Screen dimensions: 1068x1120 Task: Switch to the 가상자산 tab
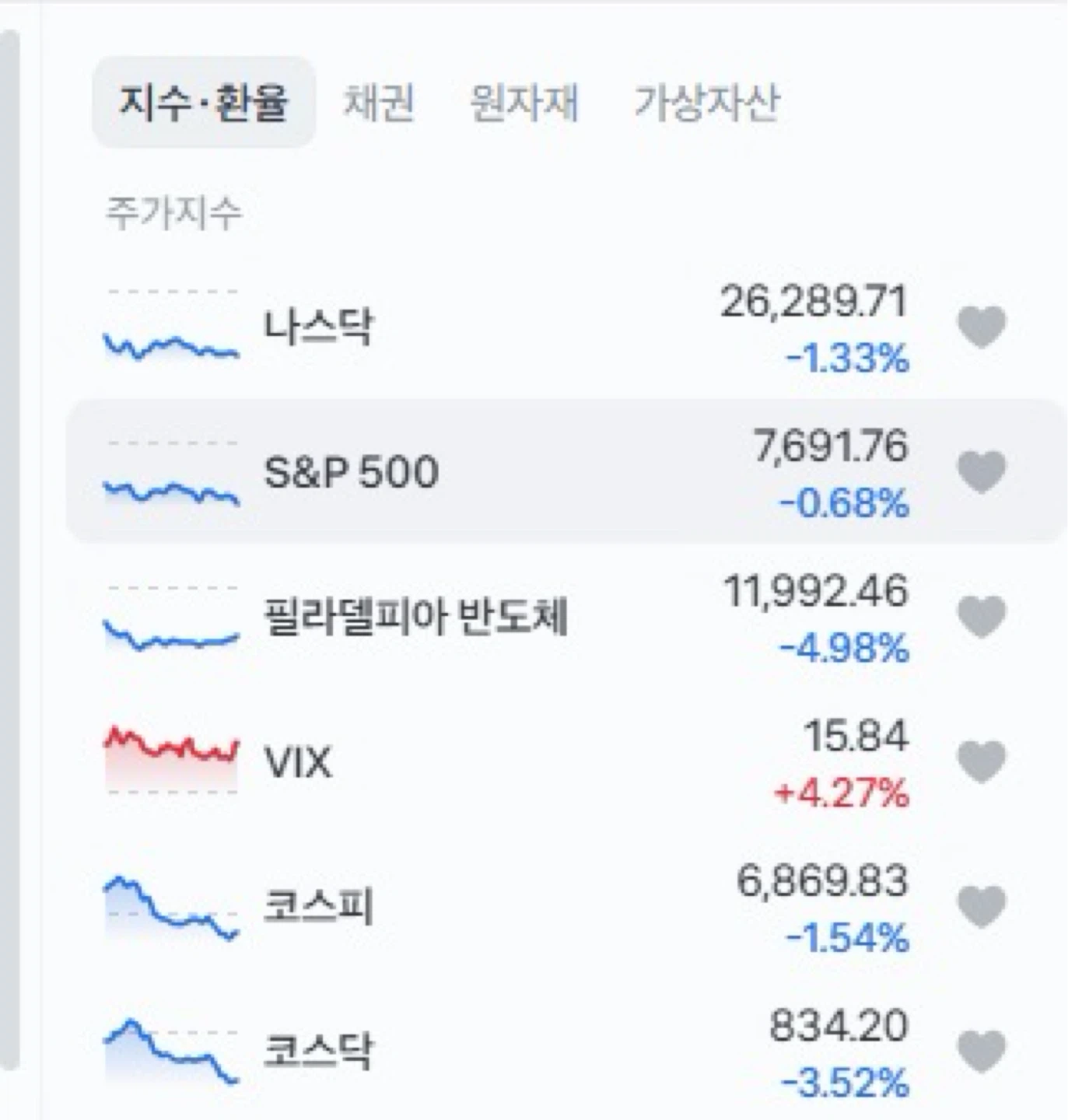[x=706, y=102]
